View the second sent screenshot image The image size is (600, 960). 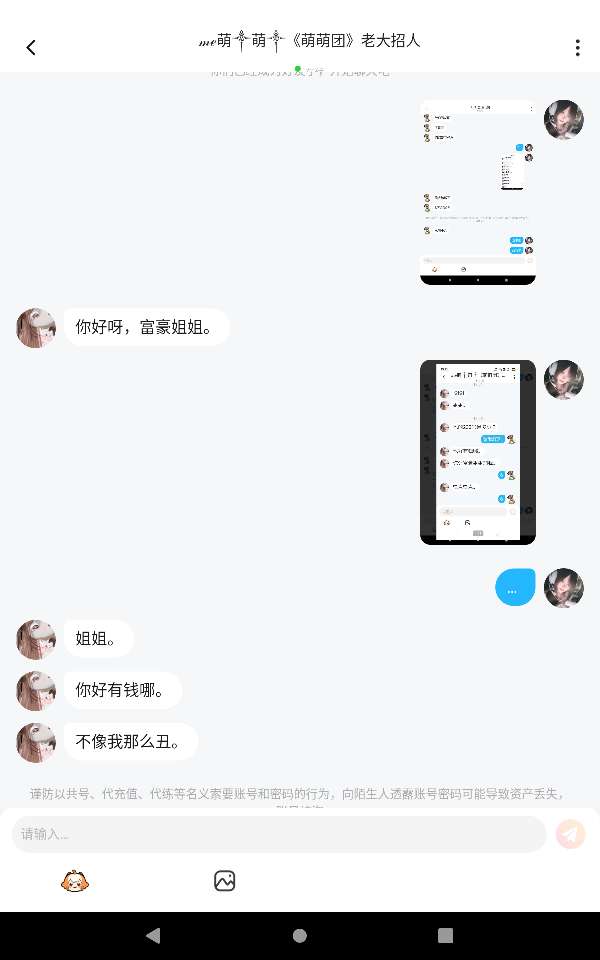point(477,452)
